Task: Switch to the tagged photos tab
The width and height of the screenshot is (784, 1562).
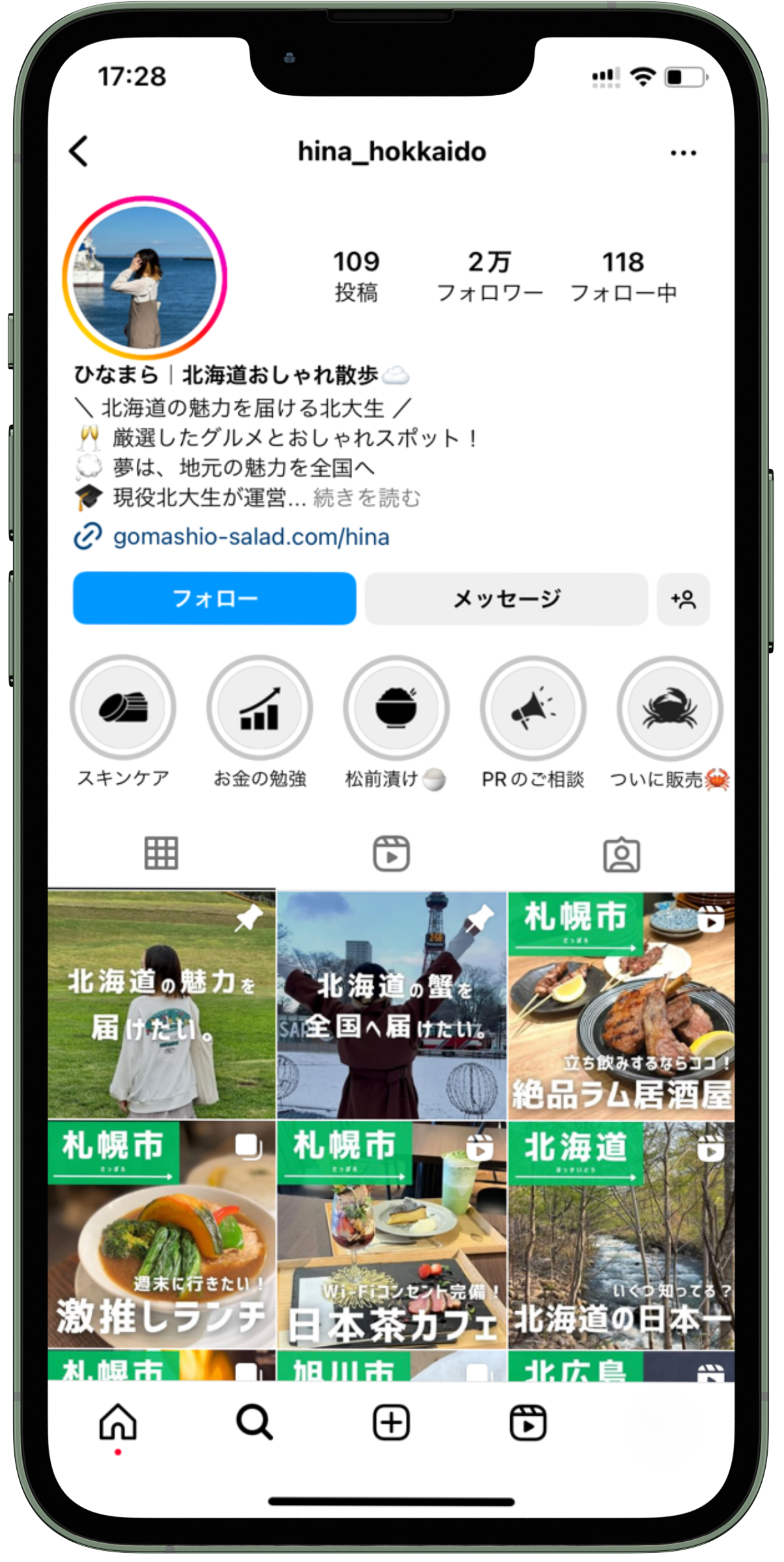Action: [x=621, y=854]
